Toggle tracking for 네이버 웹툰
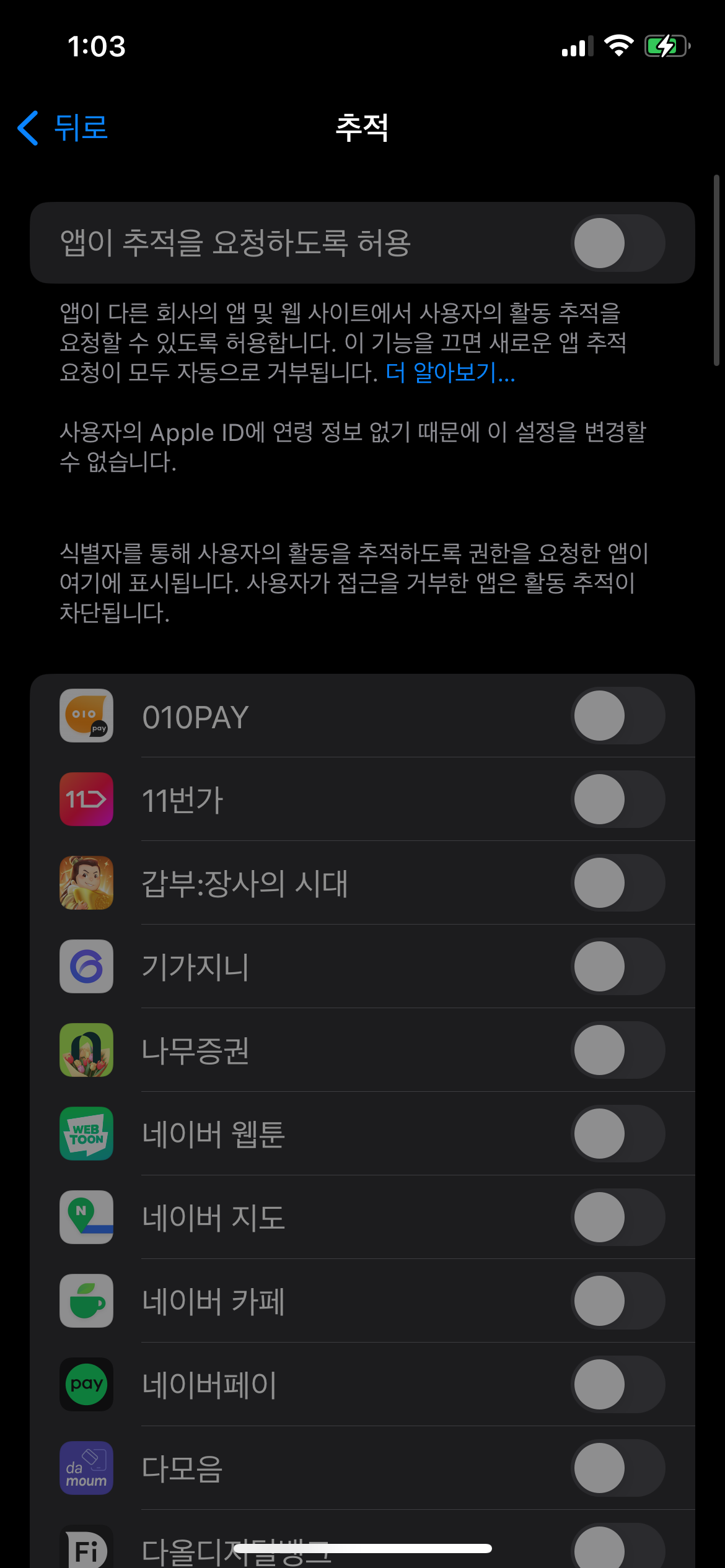This screenshot has width=725, height=1568. pos(617,1134)
